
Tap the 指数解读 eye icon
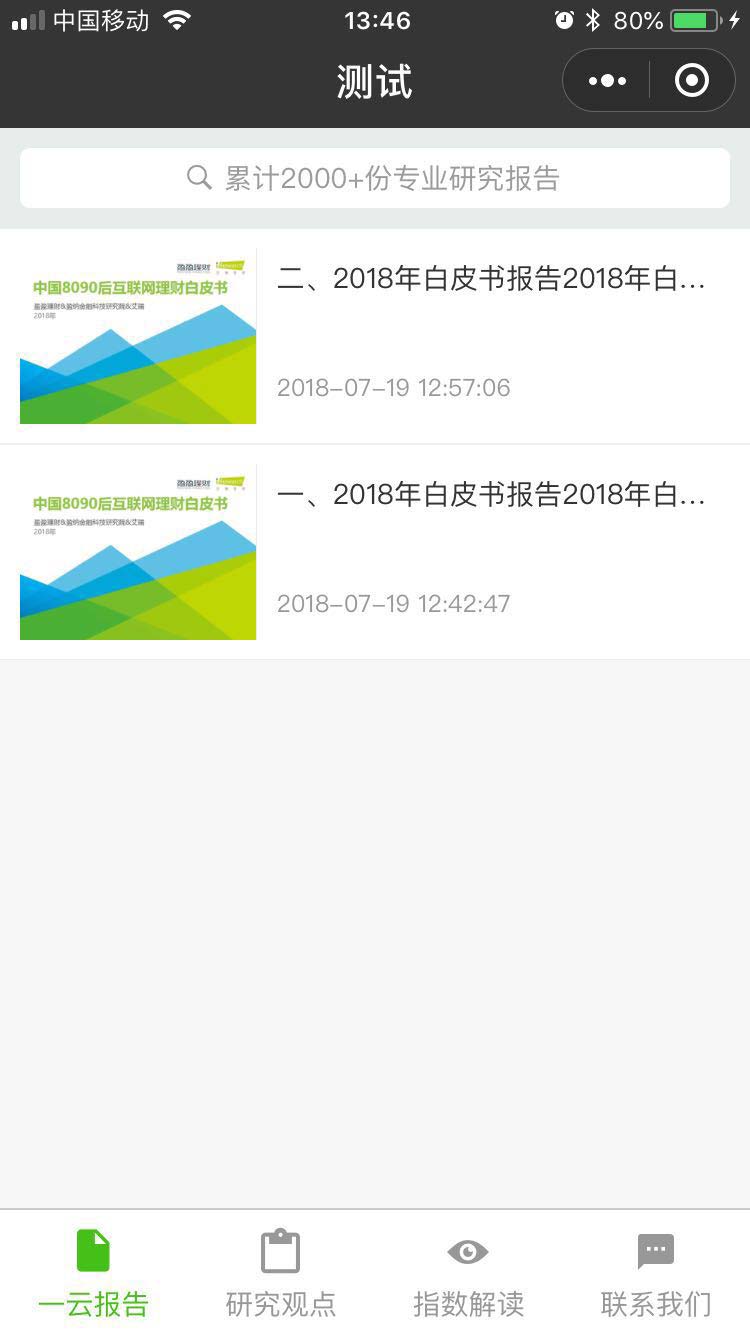(x=467, y=1250)
